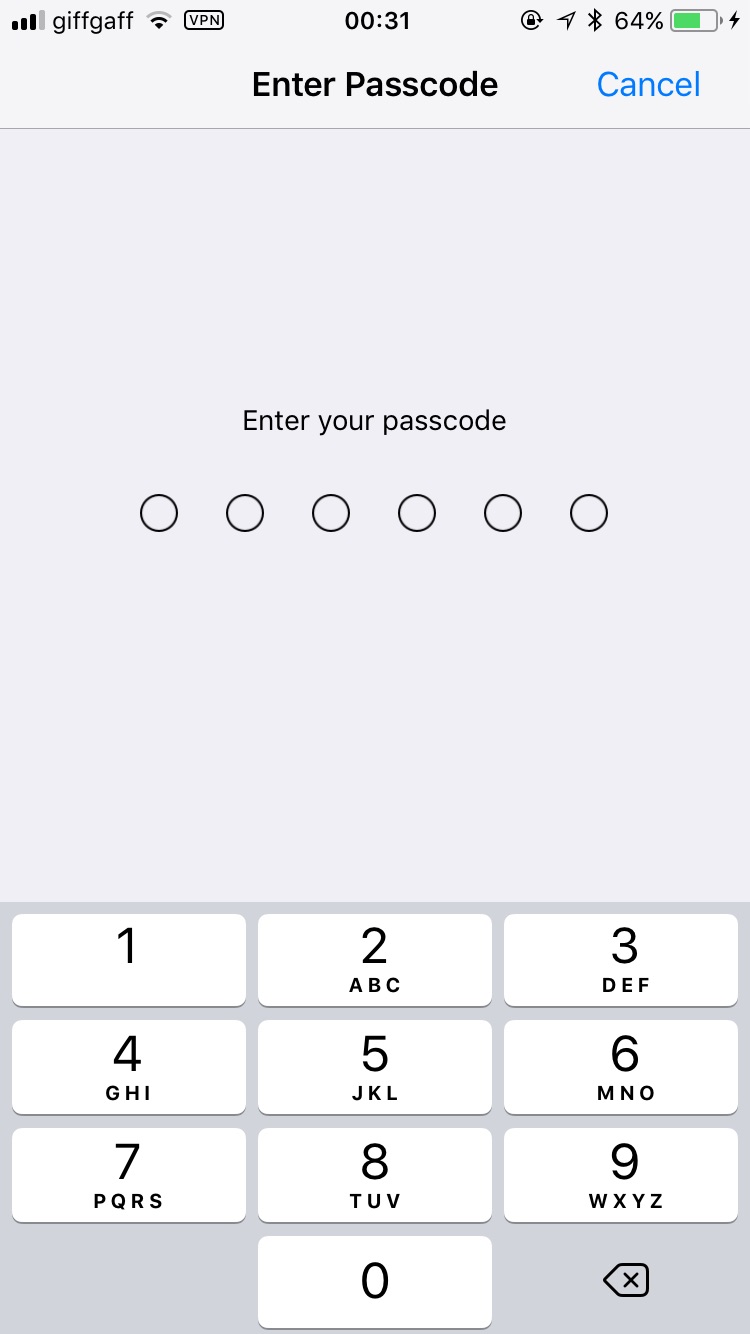Image resolution: width=750 pixels, height=1334 pixels.
Task: Tap the 2 ABC key
Action: coord(375,959)
